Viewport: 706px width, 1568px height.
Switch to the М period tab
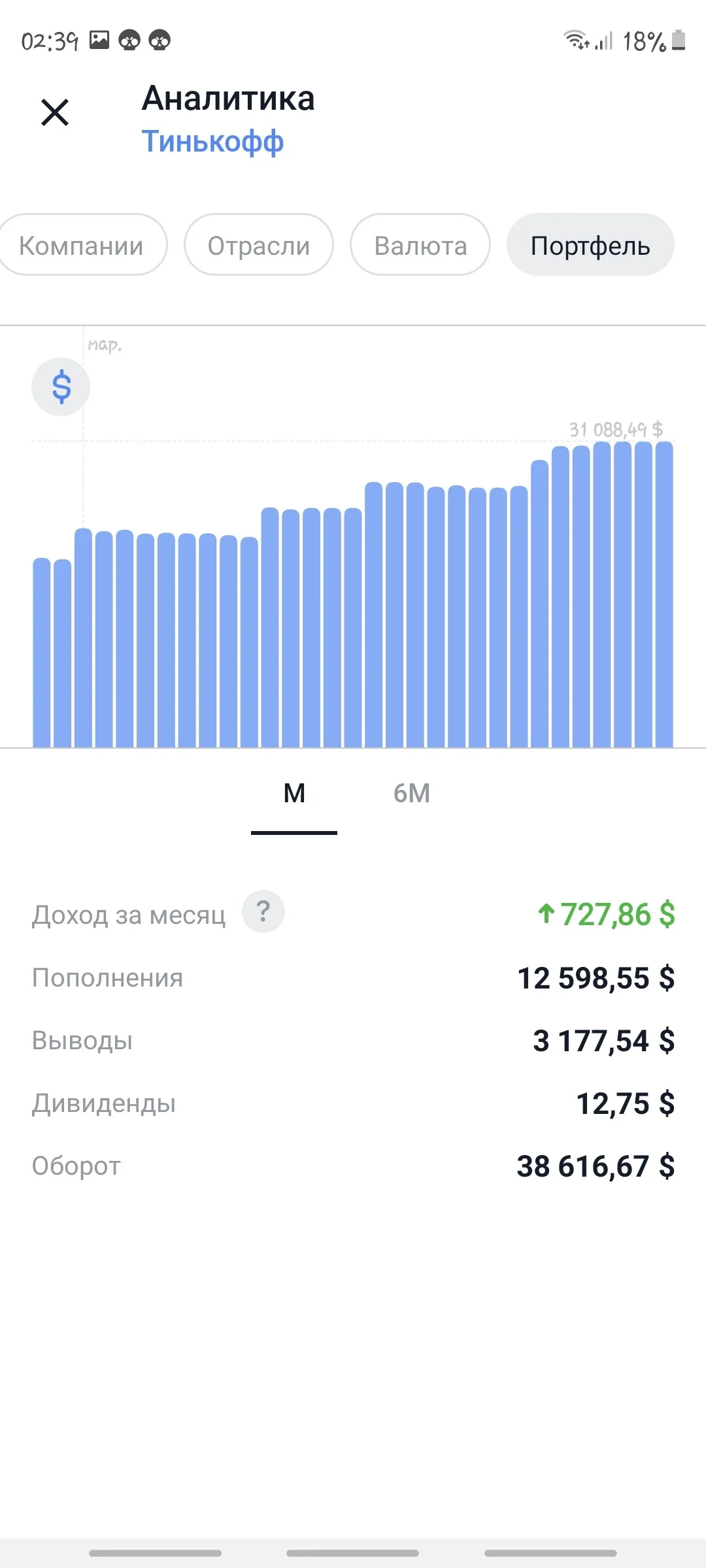tap(294, 794)
